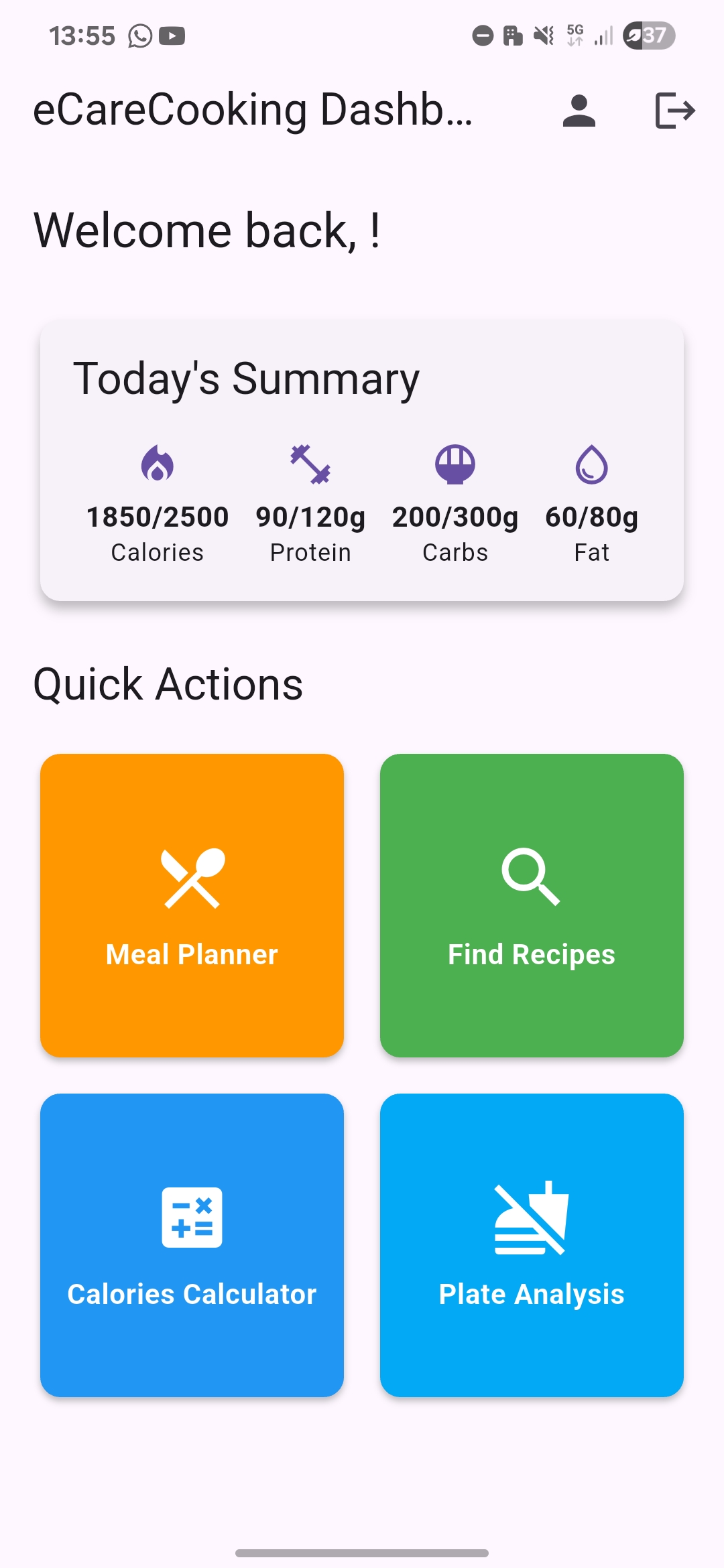Viewport: 724px width, 1568px height.
Task: Select the 90/120g protein value
Action: pyautogui.click(x=310, y=516)
